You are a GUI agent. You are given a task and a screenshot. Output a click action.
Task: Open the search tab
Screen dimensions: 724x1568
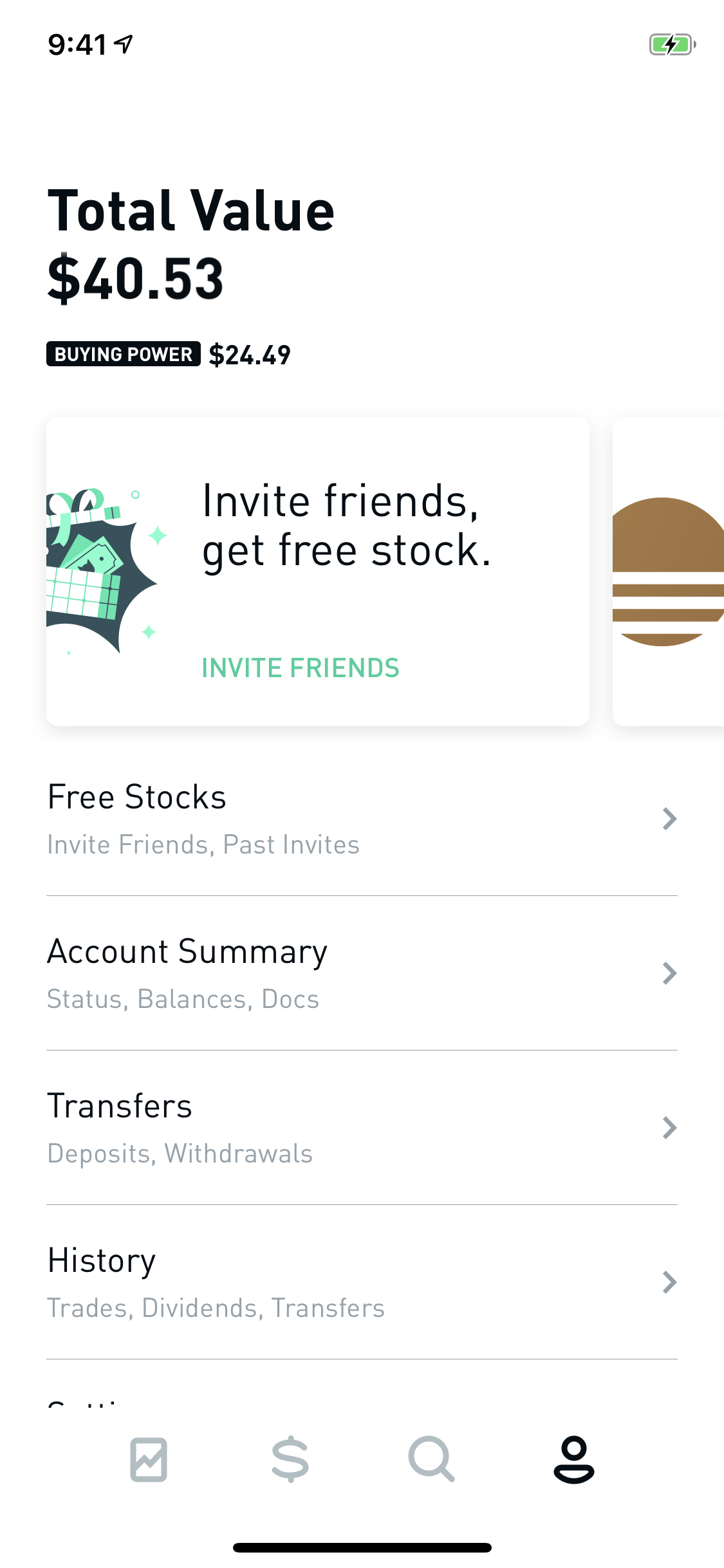coord(432,1460)
